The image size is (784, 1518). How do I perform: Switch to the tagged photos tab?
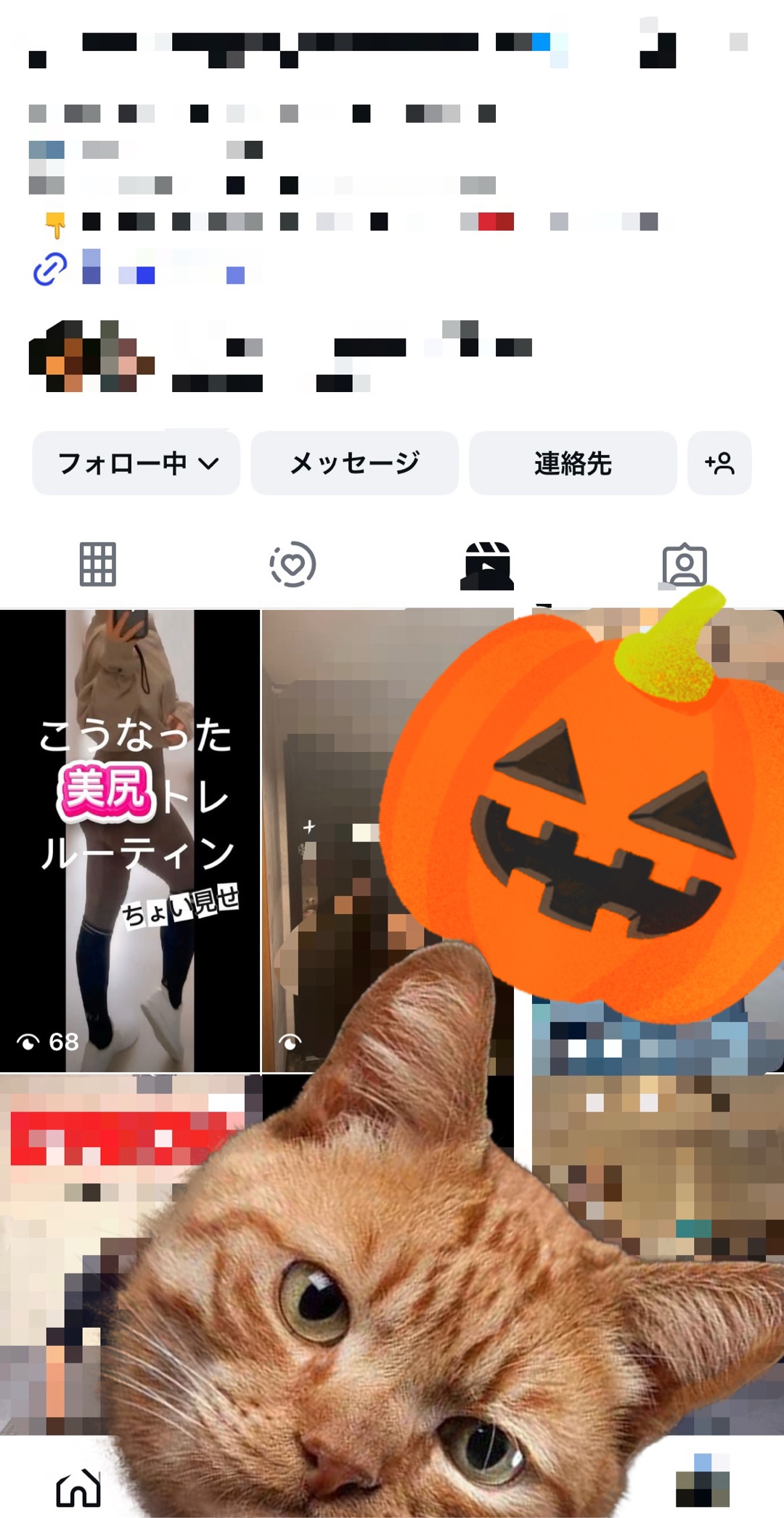[x=684, y=566]
